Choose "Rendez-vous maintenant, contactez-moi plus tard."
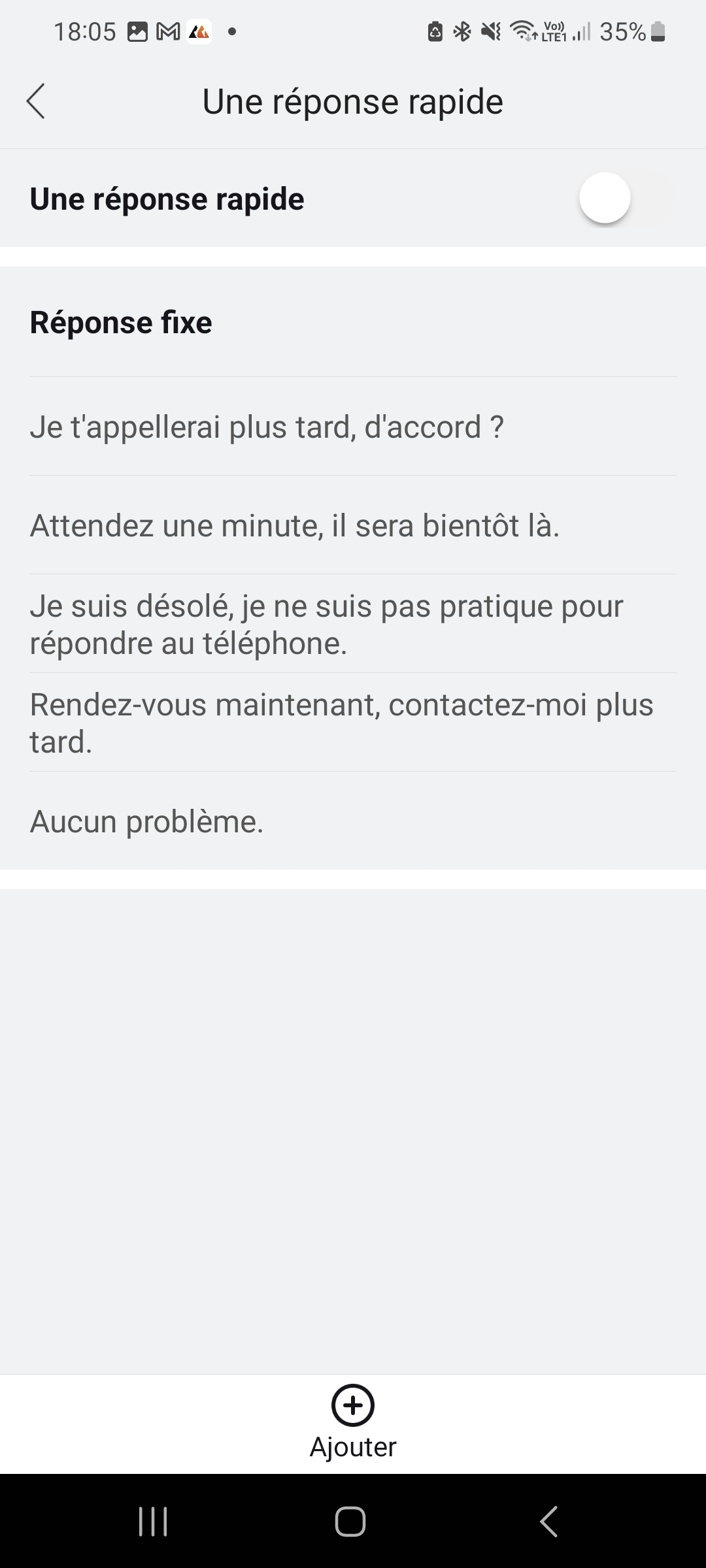The image size is (706, 1568). pos(341,723)
